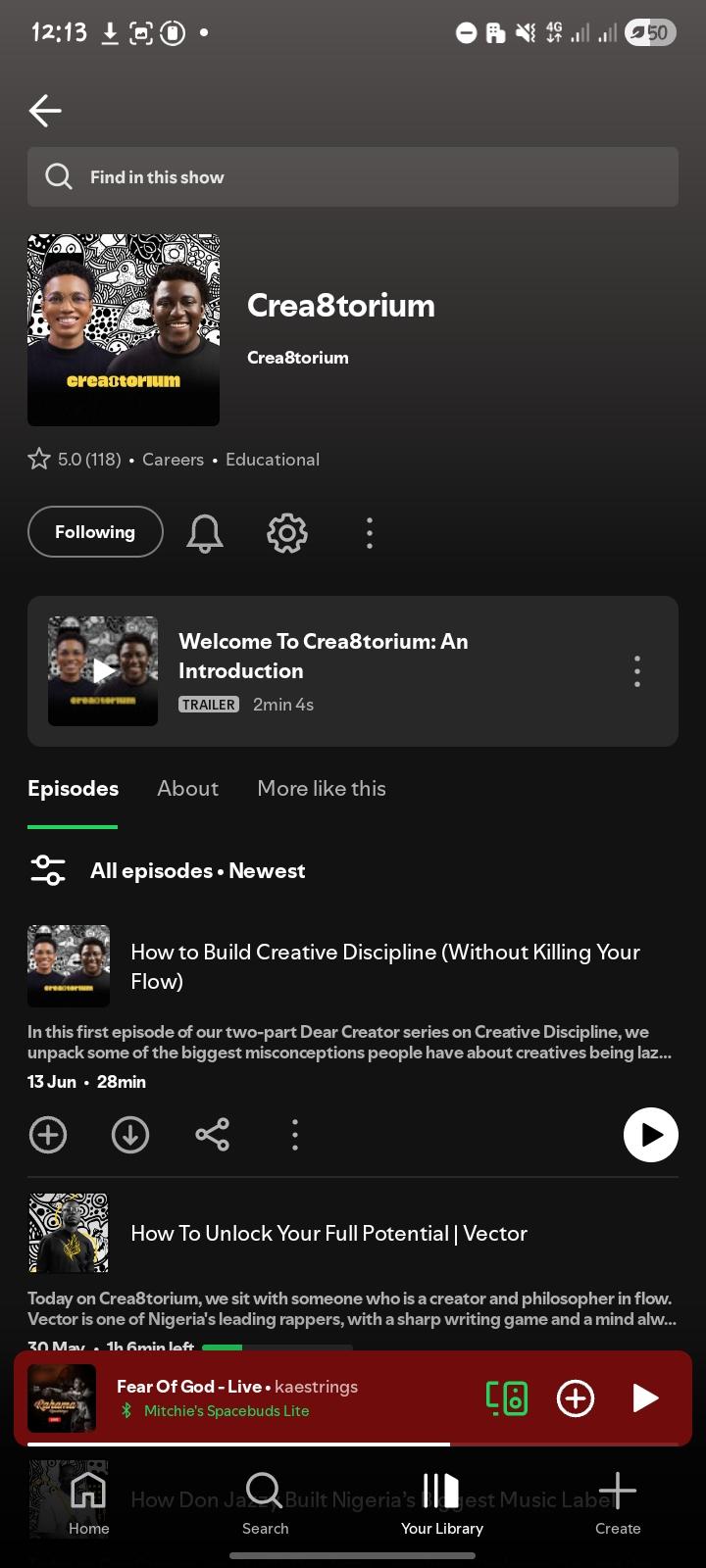706x1568 pixels.
Task: Open the Creative Discipline episode
Action: coord(385,966)
